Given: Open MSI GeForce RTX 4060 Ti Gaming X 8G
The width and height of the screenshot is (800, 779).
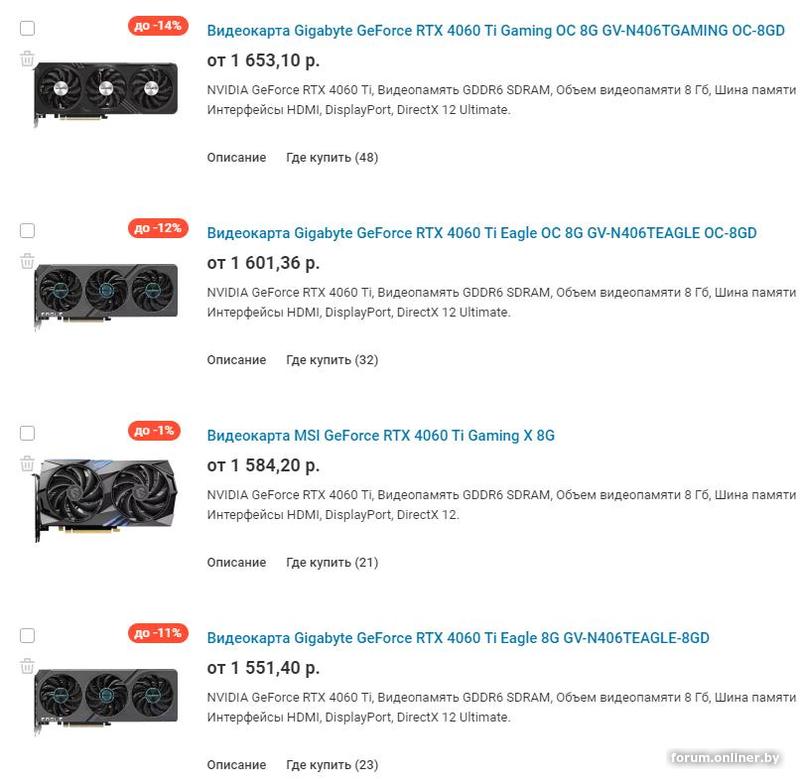Looking at the screenshot, I should click(x=380, y=435).
